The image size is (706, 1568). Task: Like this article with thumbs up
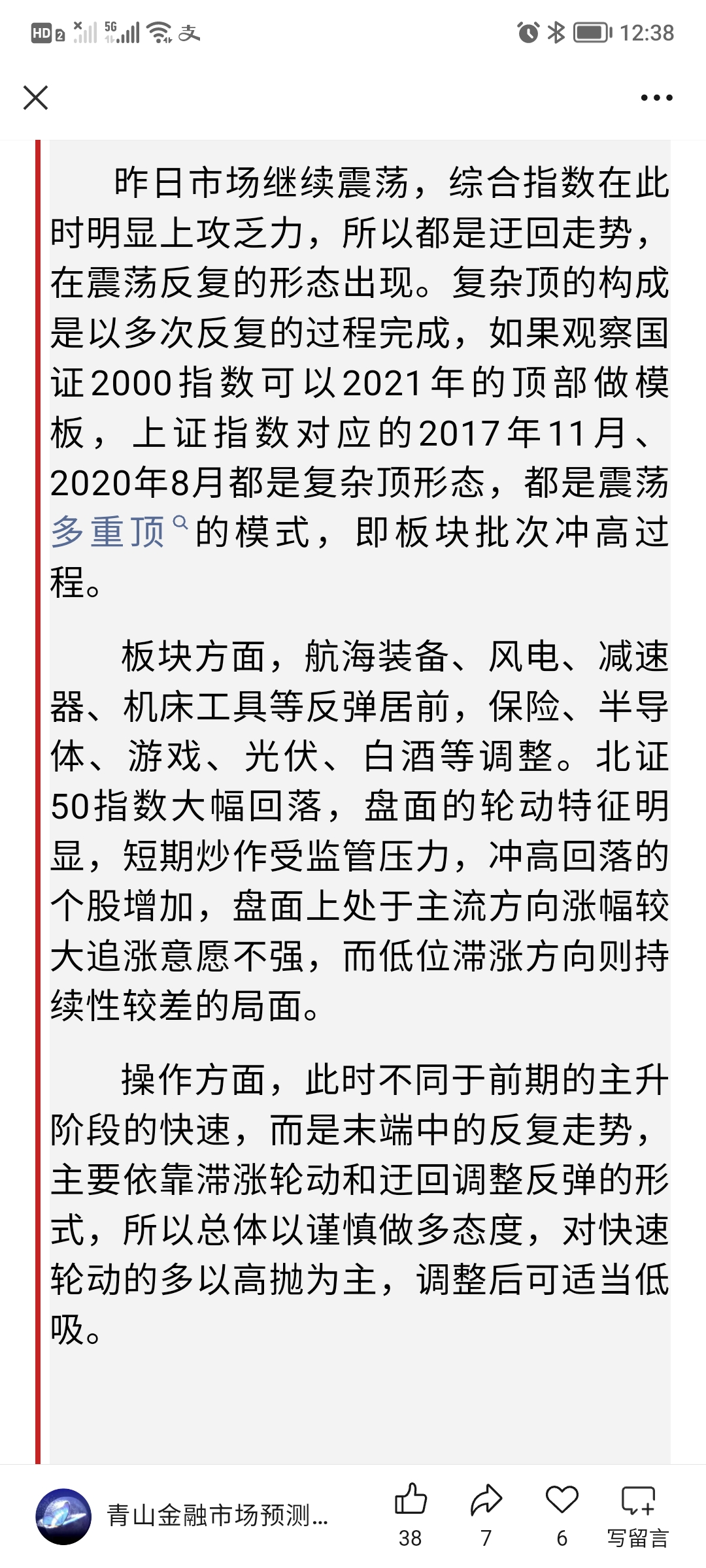click(x=411, y=1511)
